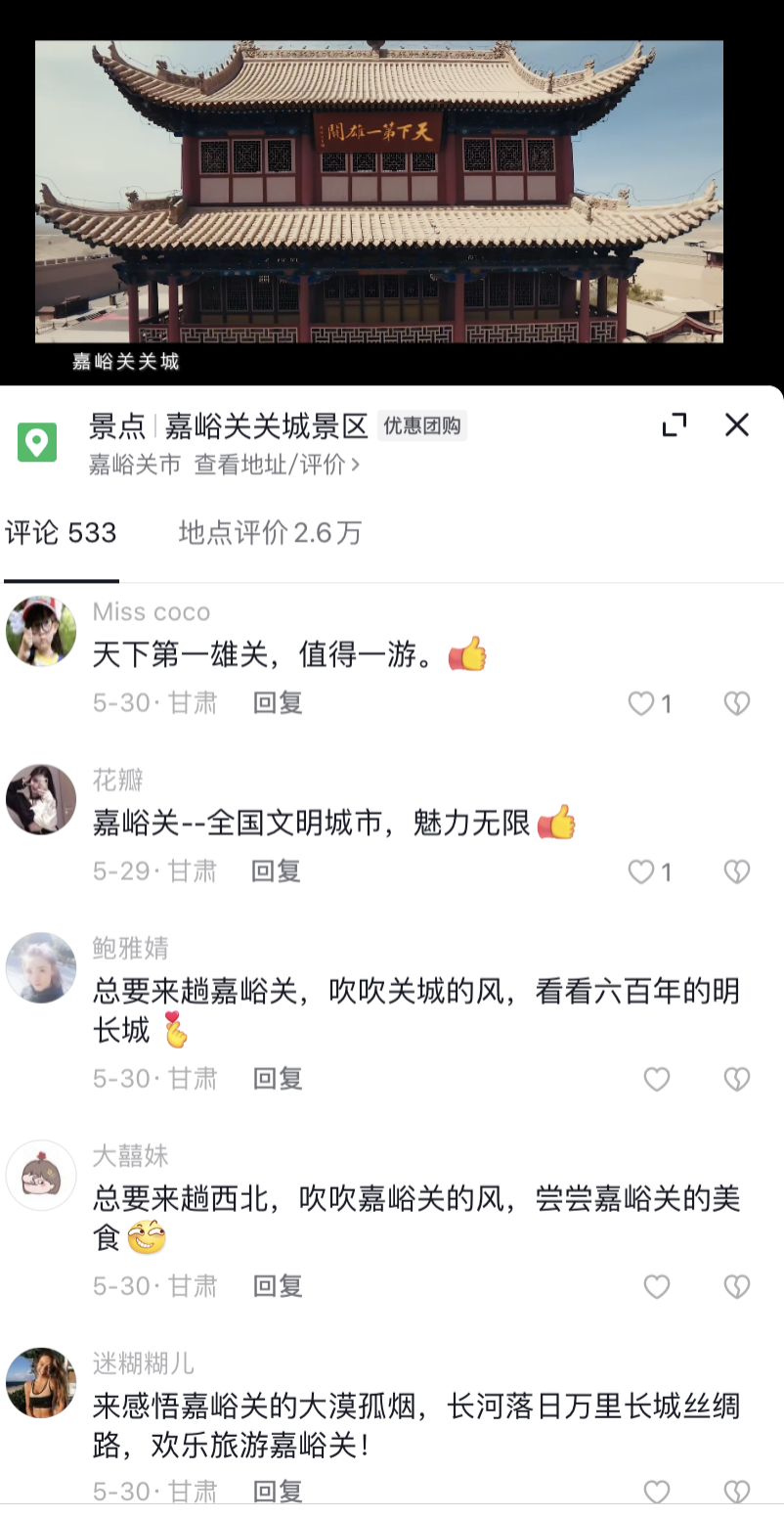Dislike 大囍妹's comment
Image resolution: width=784 pixels, height=1518 pixels.
(x=736, y=1286)
